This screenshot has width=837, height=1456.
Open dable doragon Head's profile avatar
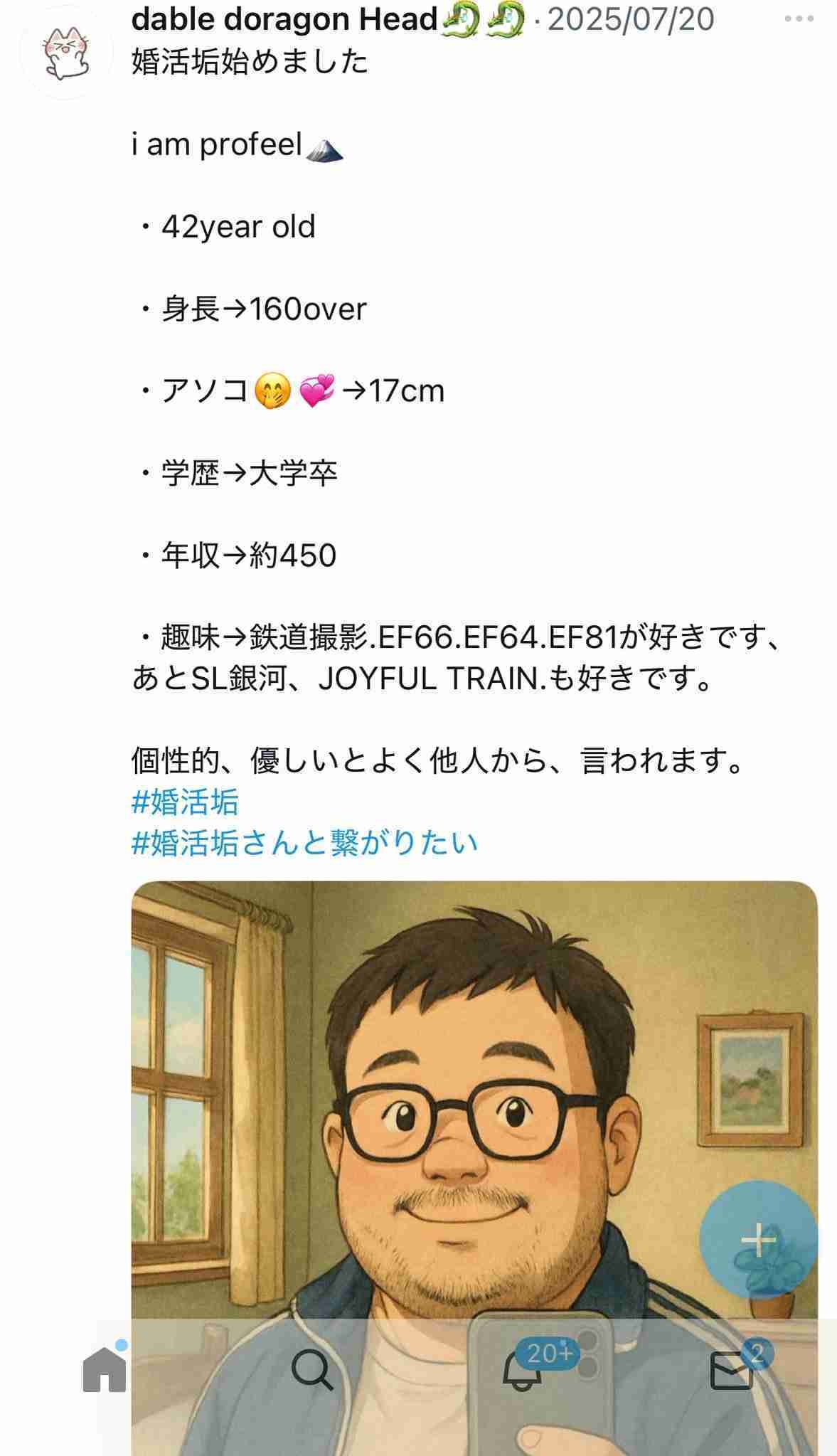pos(65,53)
